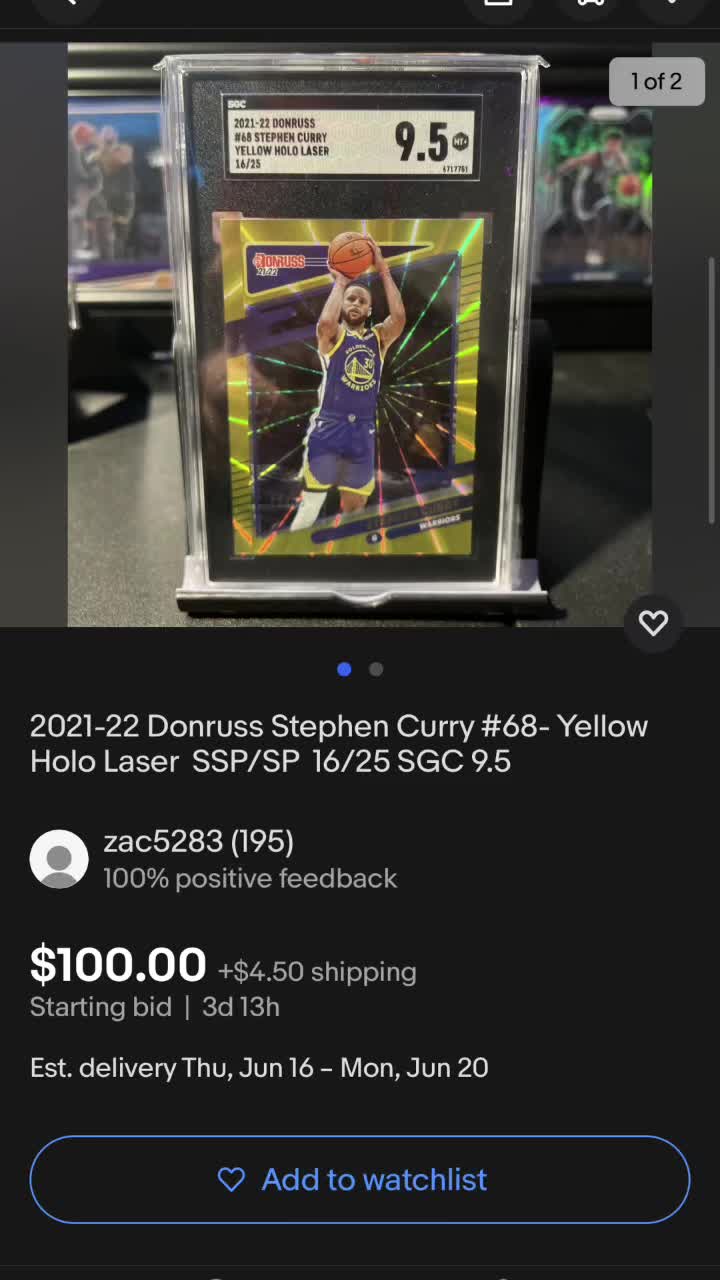Select the second image indicator dot

(376, 669)
